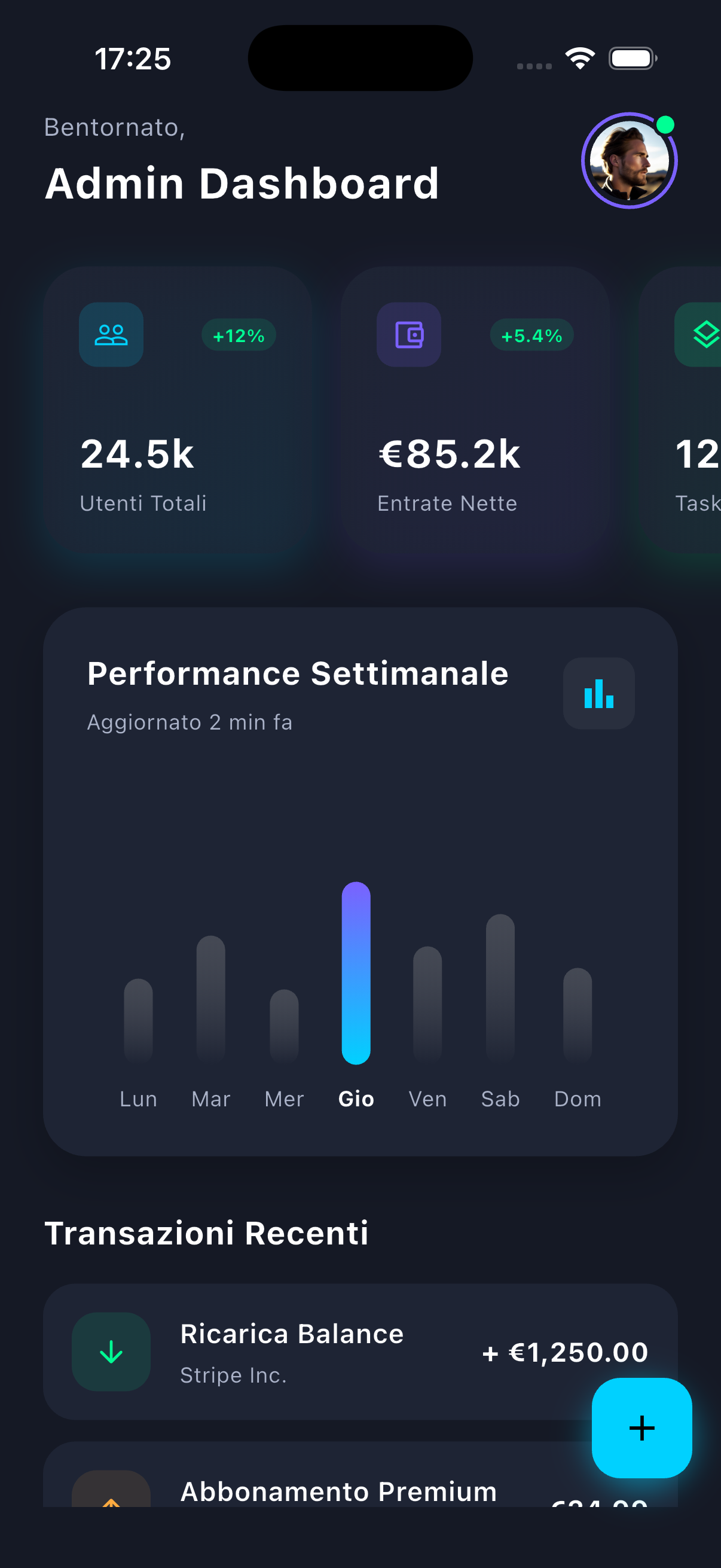This screenshot has width=721, height=1568.
Task: Switch to the Transazioni Recenti section
Action: 207,1233
